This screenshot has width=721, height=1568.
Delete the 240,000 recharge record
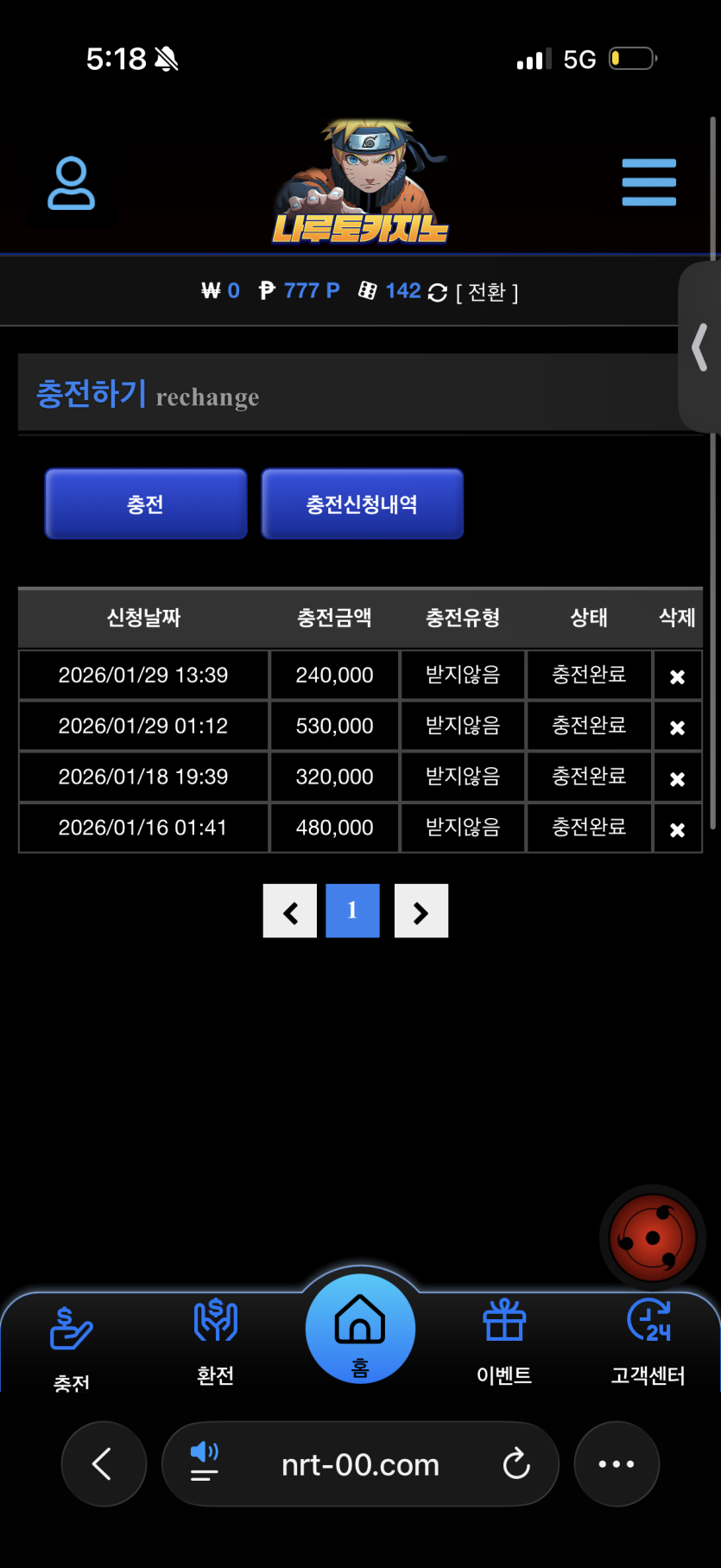point(677,676)
